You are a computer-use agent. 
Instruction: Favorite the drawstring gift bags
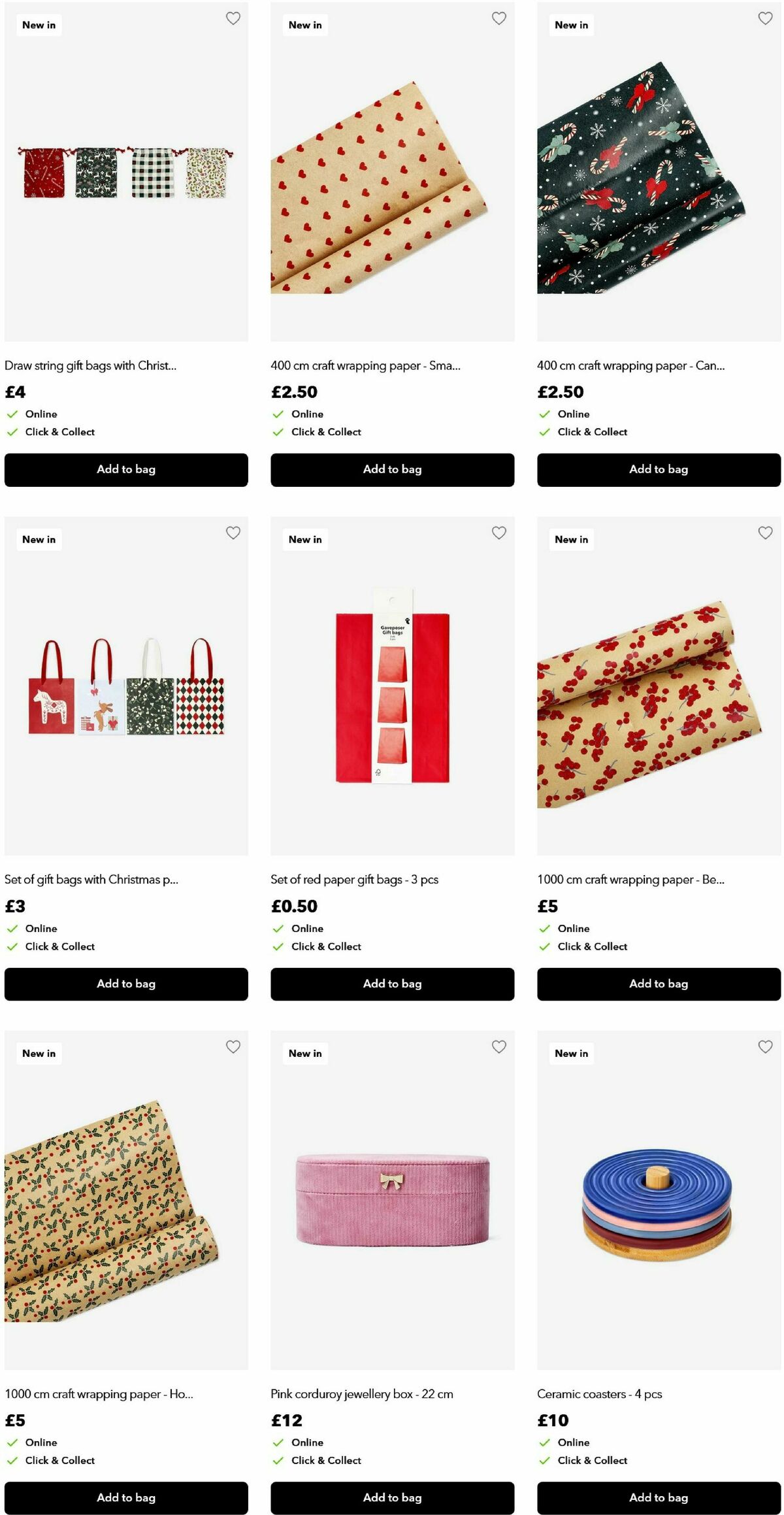[233, 18]
